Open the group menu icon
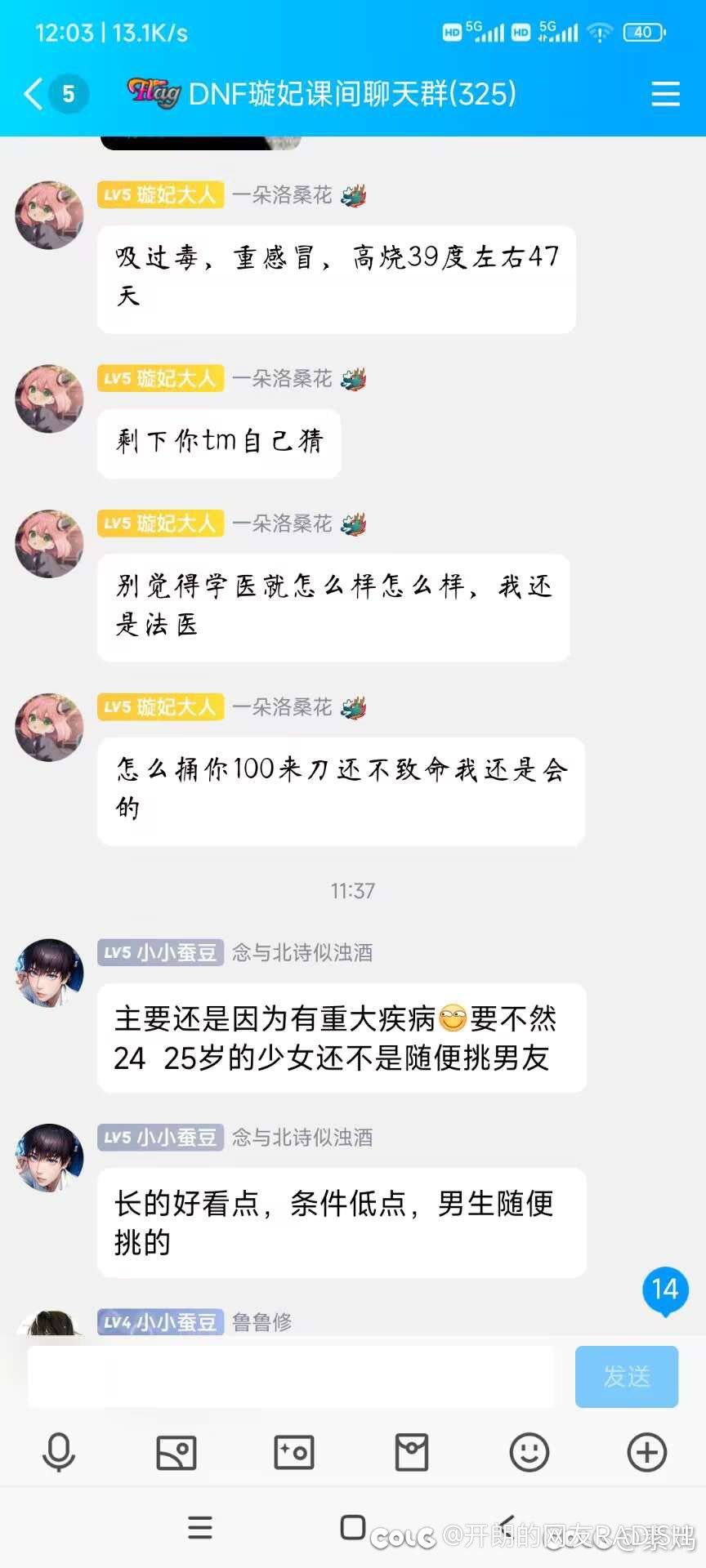 click(x=665, y=94)
